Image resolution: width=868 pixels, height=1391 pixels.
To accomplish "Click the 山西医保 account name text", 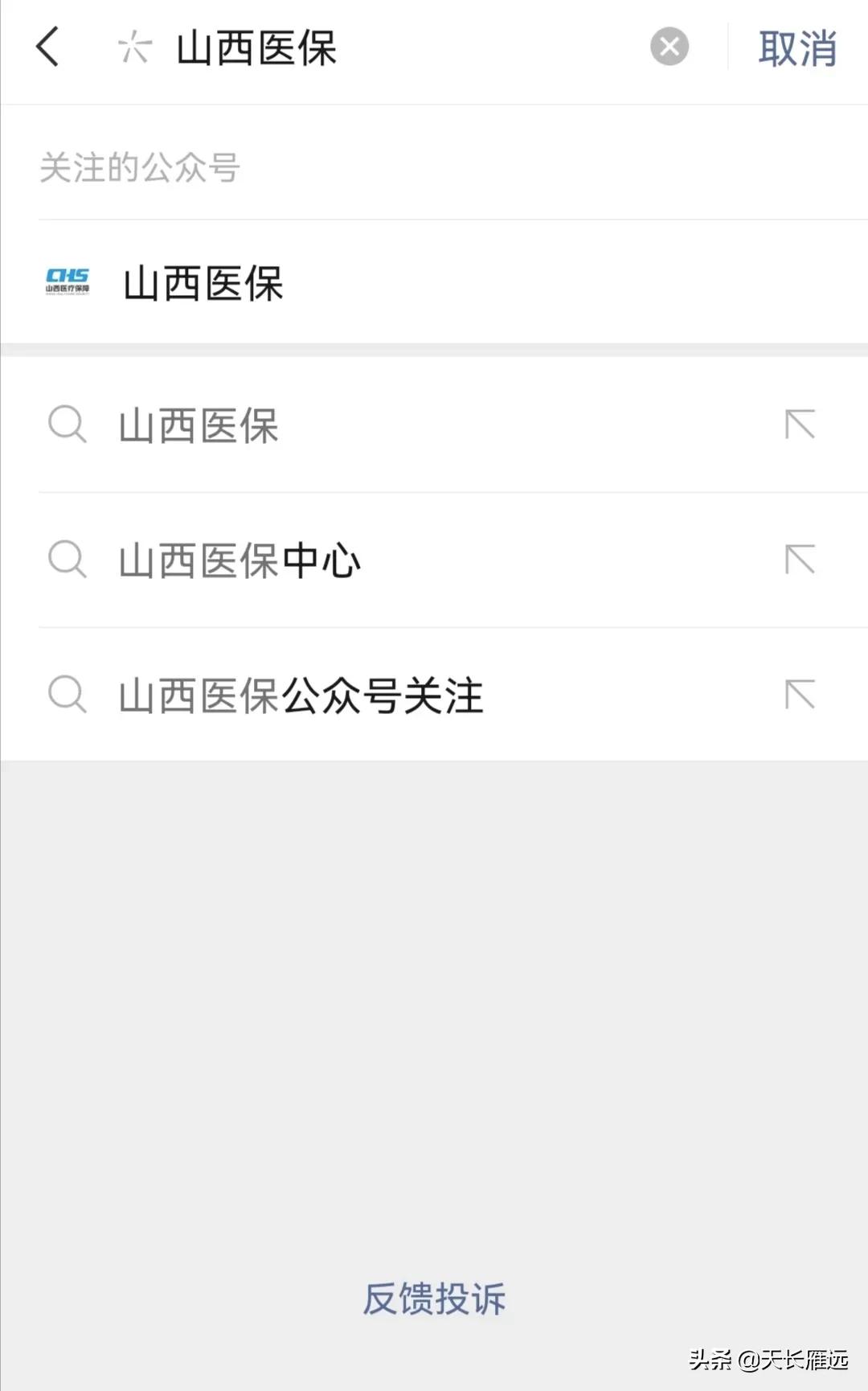I will point(203,282).
